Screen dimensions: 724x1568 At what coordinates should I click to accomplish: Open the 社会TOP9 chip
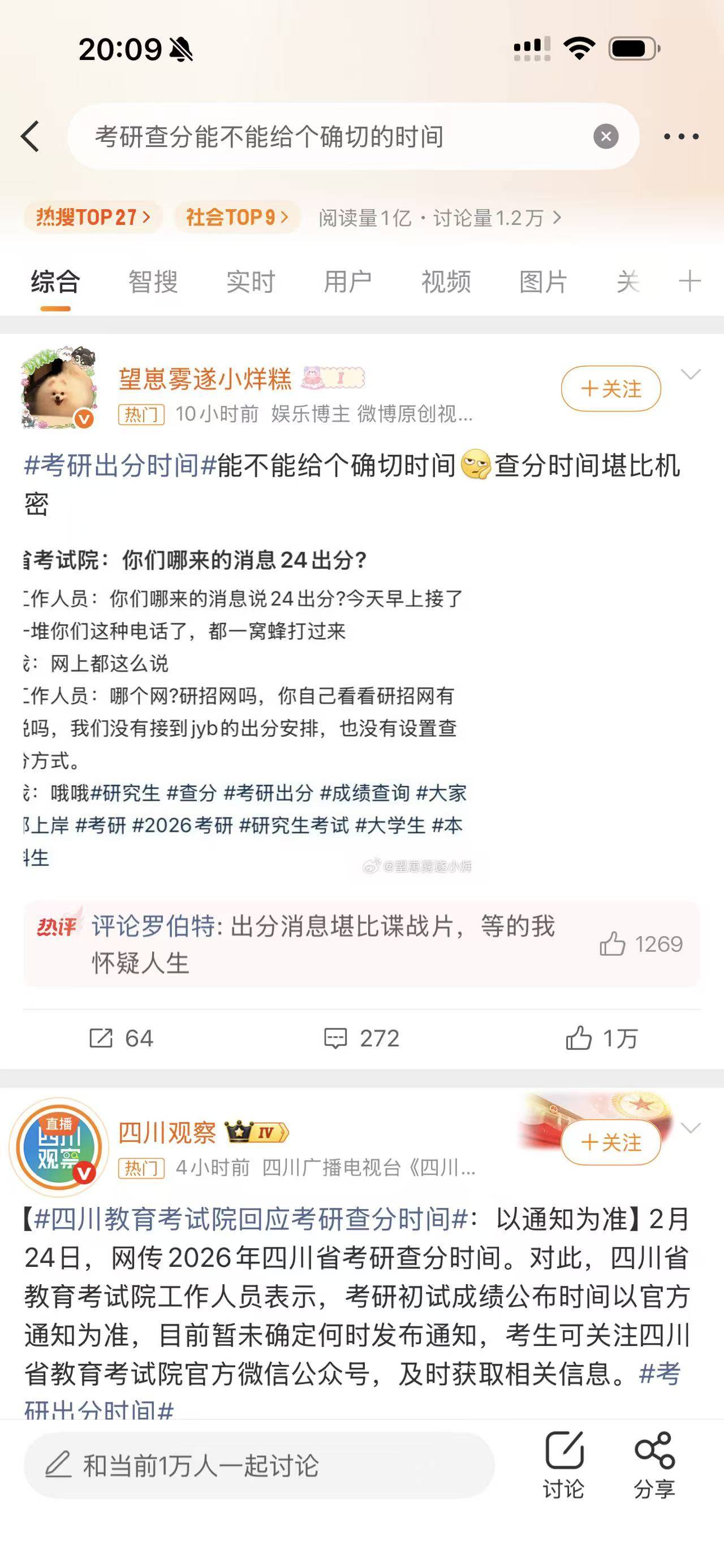pos(237,216)
